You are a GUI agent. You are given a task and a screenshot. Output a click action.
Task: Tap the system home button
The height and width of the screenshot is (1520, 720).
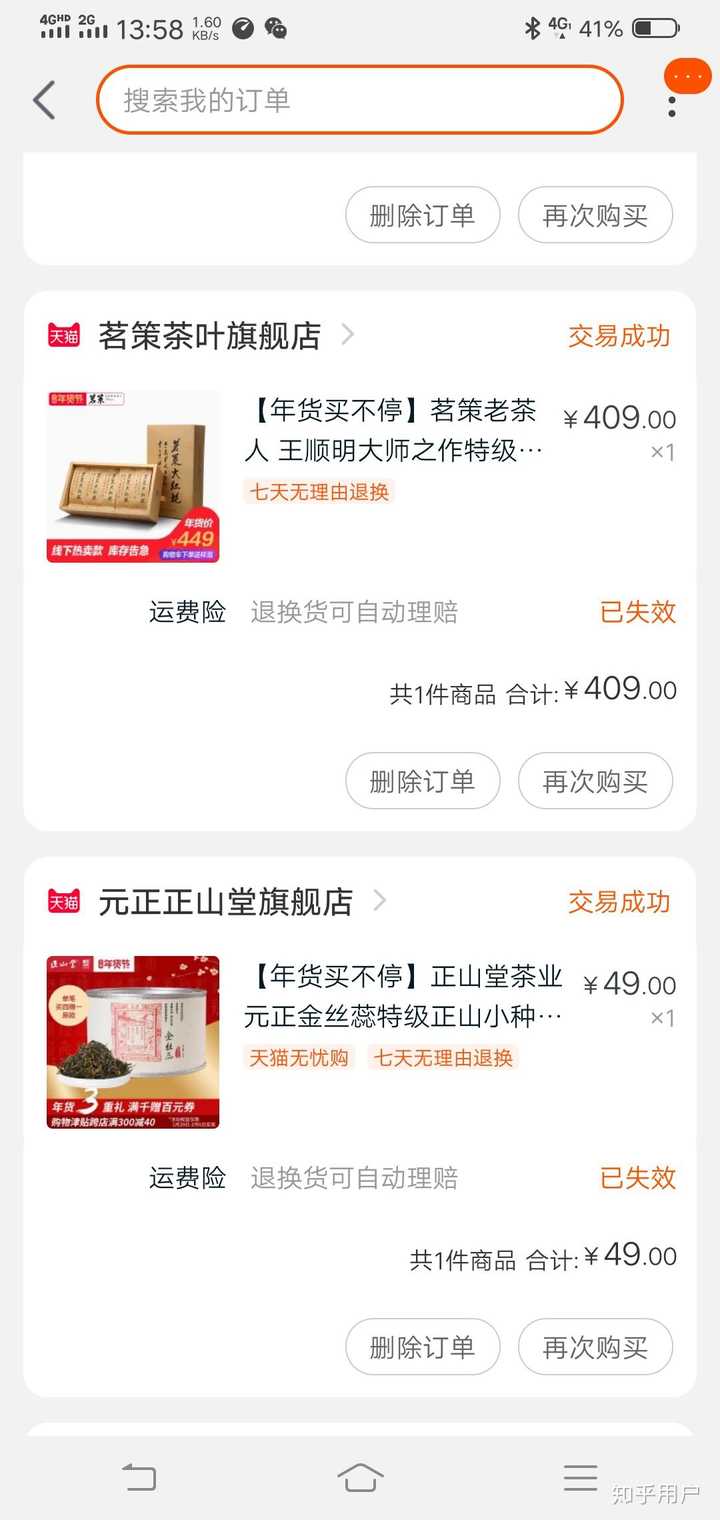pos(360,1477)
